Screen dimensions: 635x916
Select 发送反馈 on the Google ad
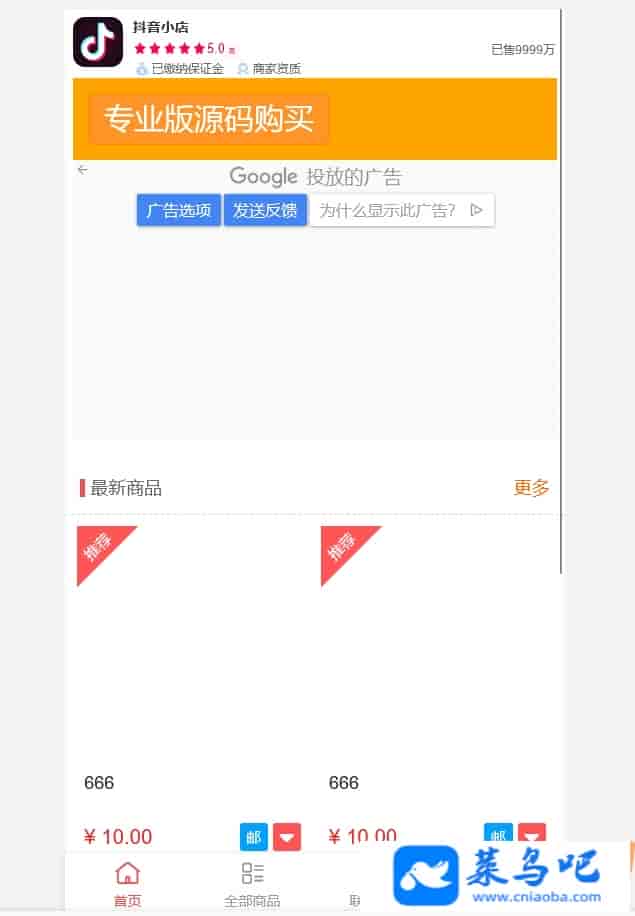pyautogui.click(x=265, y=210)
